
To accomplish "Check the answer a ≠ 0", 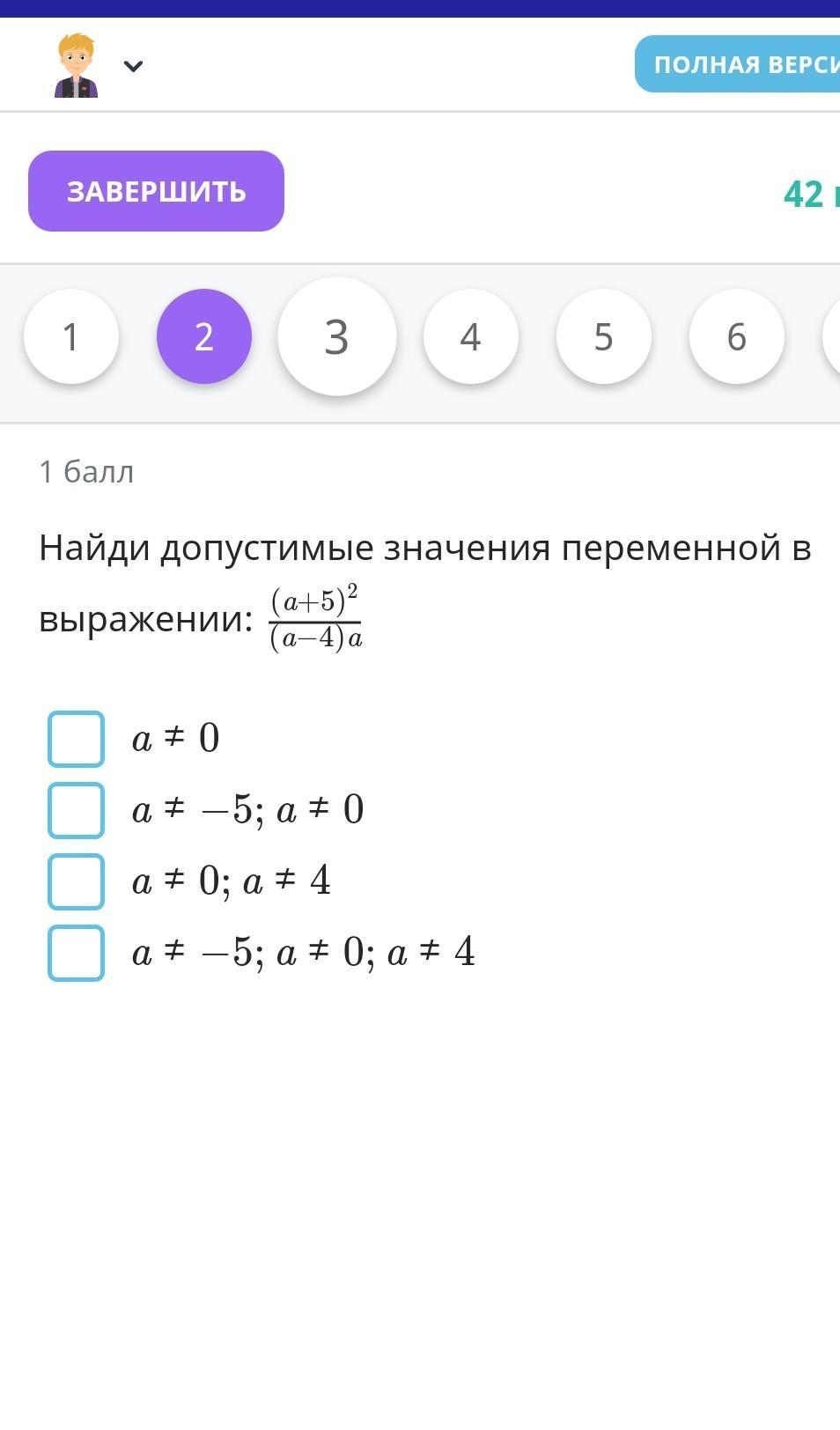I will coord(77,739).
